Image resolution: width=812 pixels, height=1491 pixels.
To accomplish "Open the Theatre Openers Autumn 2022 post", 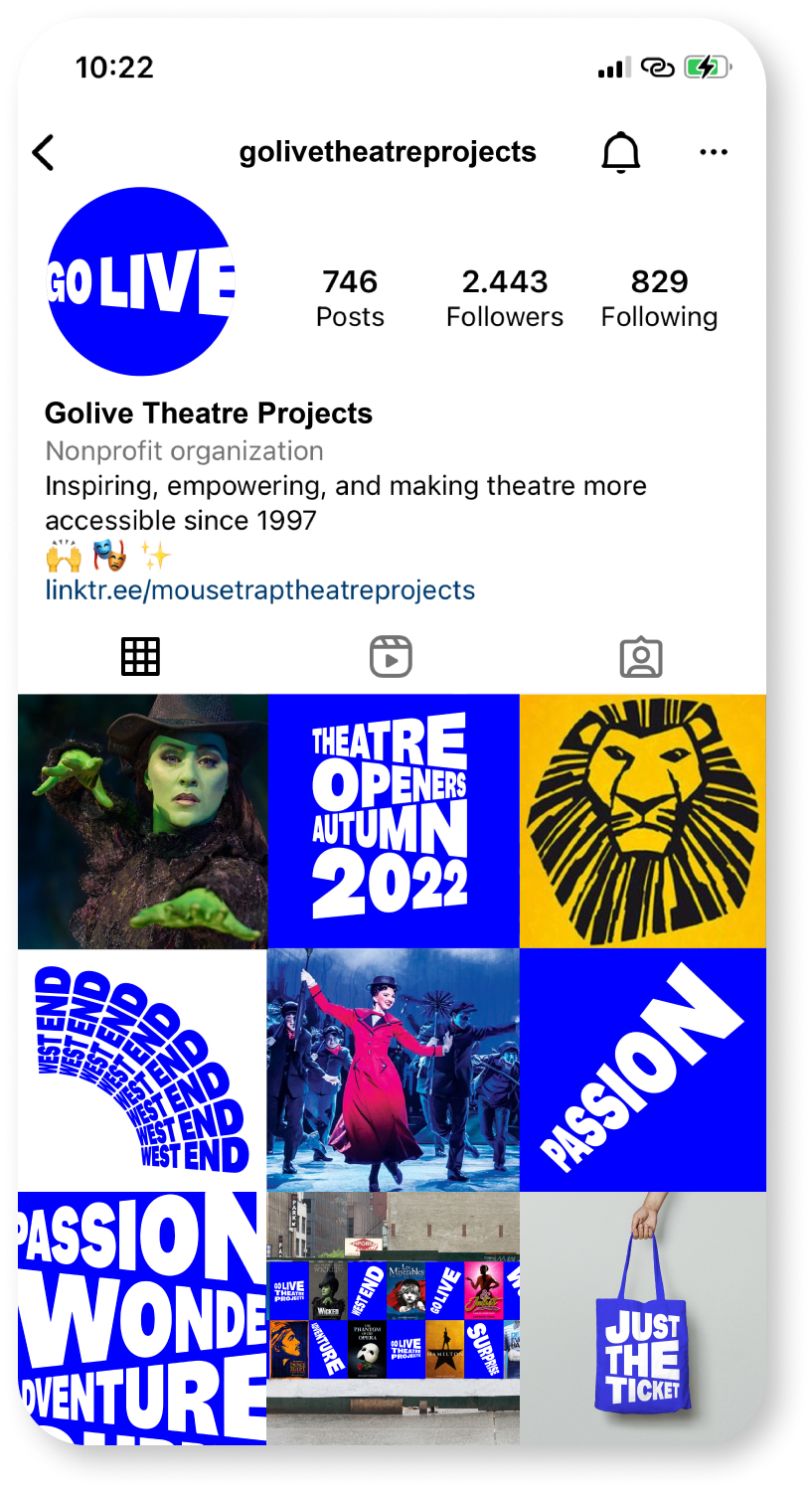I will [x=393, y=821].
